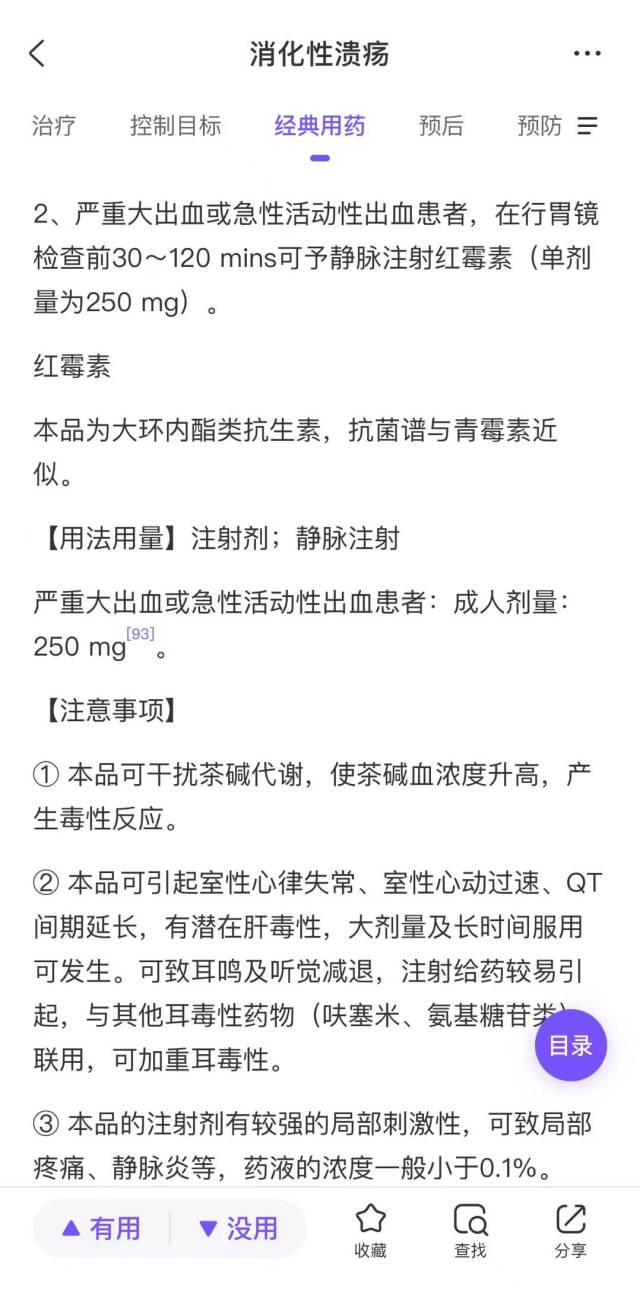Switch to the 治疗 tab
This screenshot has height=1292, width=640.
[54, 126]
